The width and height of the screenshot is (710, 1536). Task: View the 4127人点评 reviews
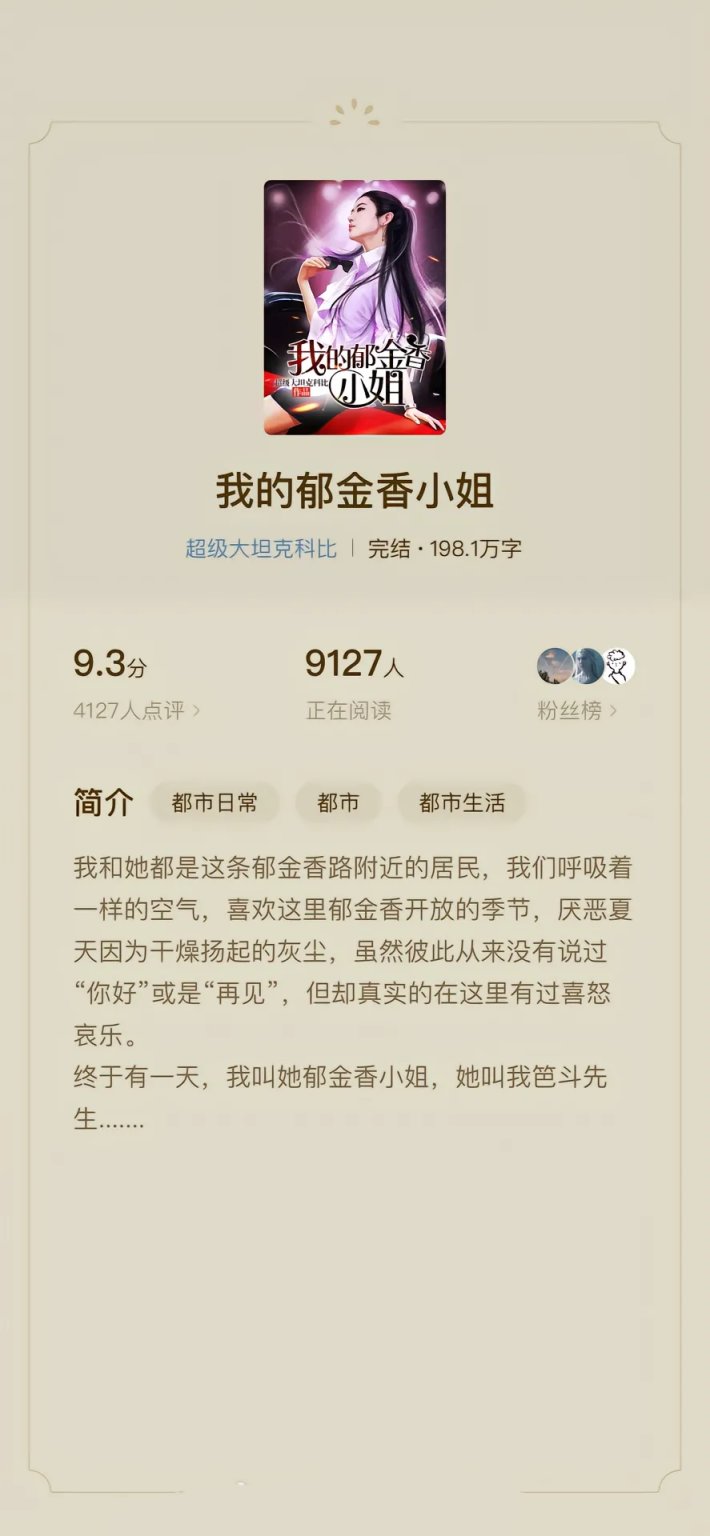tap(137, 711)
